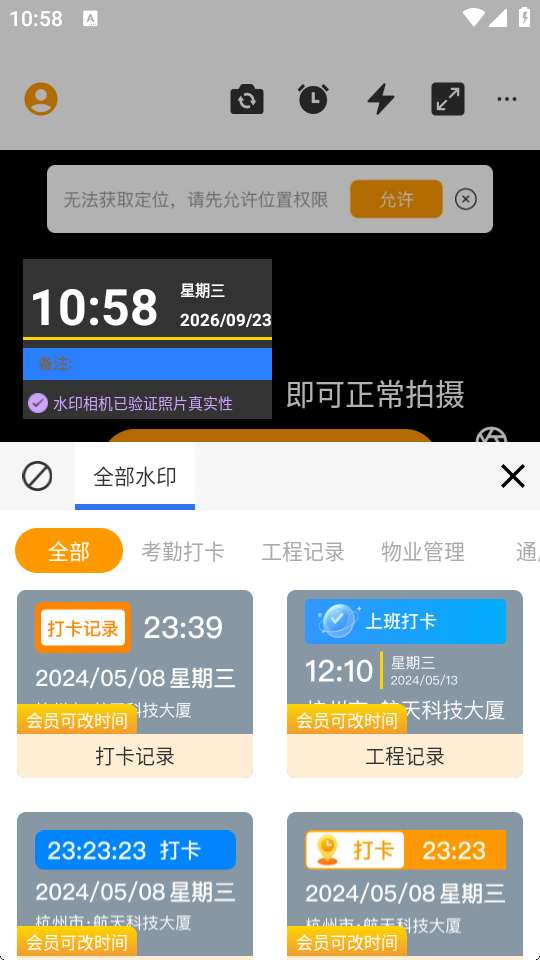Filter by 考勤打卡 category

click(x=182, y=552)
